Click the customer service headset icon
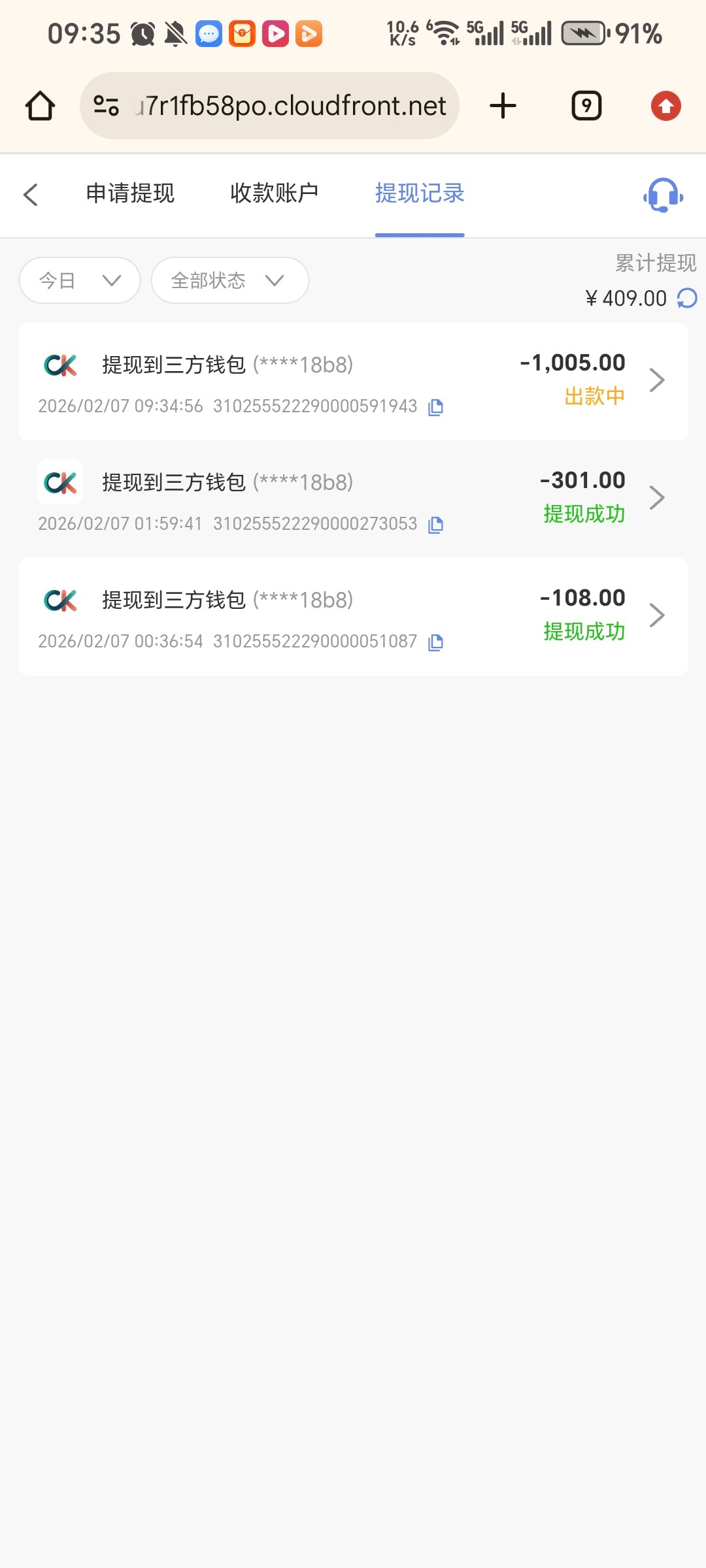This screenshot has width=706, height=1568. click(662, 195)
